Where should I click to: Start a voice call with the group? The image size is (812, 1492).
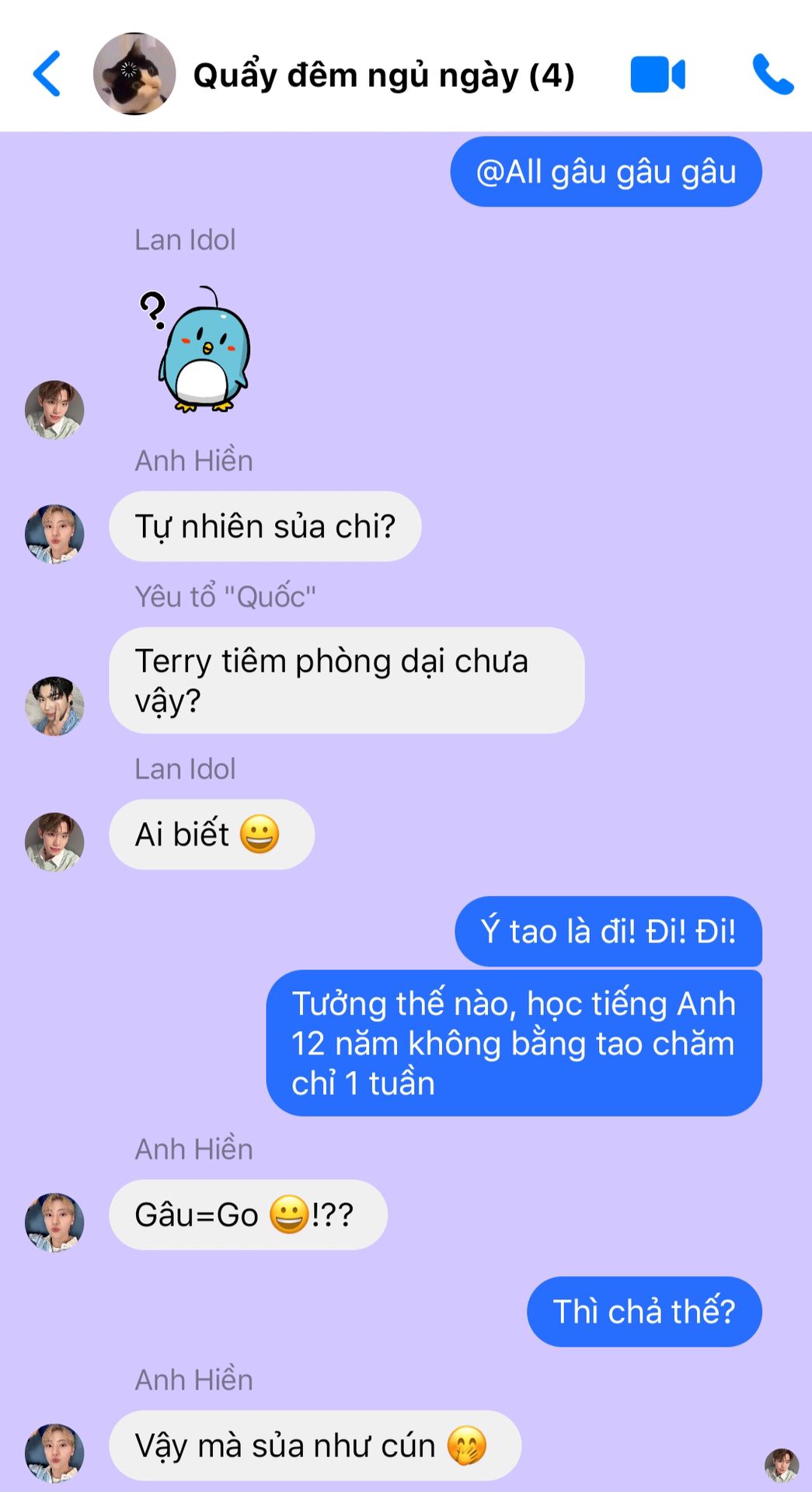tap(772, 75)
